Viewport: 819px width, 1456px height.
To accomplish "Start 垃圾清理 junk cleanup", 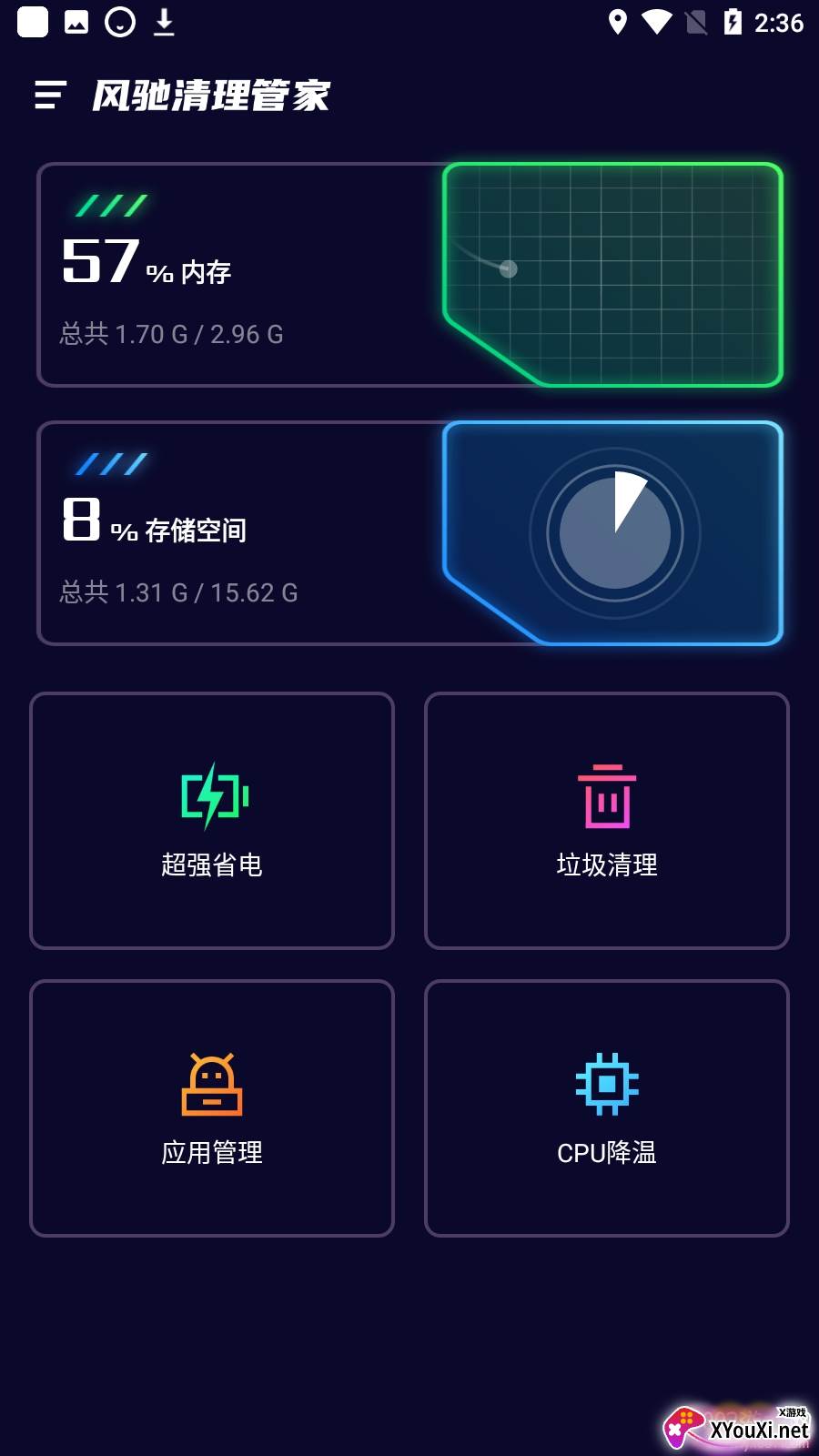I will coord(607,821).
